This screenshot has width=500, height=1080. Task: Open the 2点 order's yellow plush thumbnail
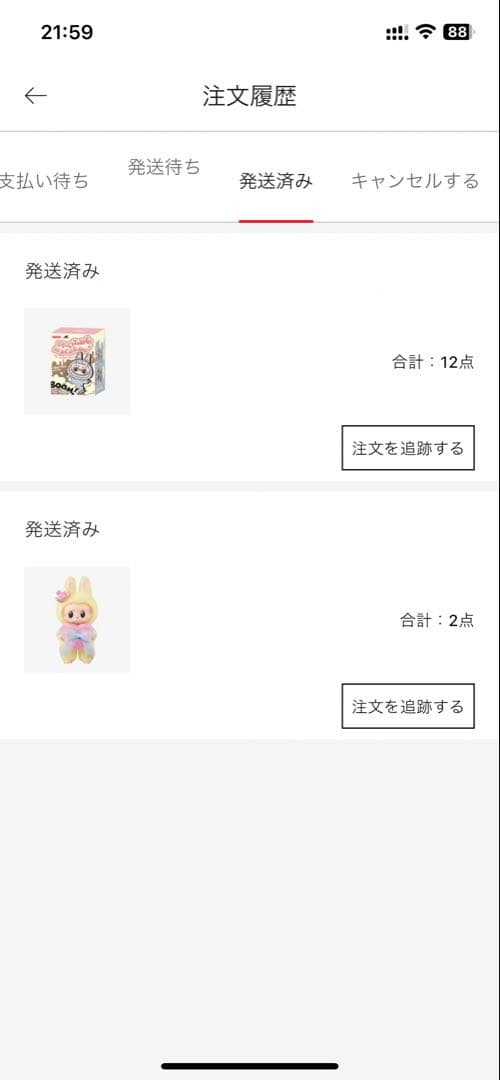click(x=77, y=620)
